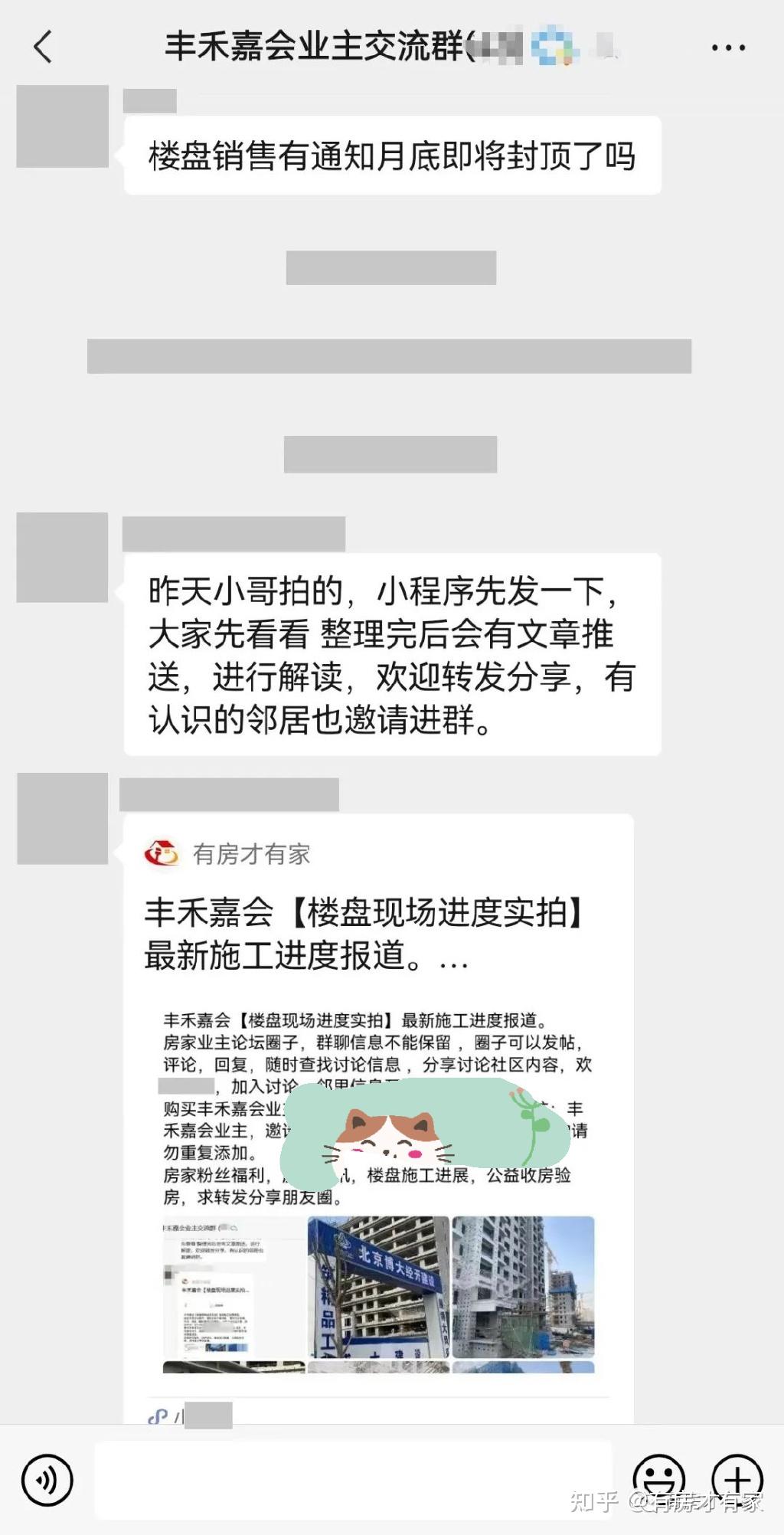The width and height of the screenshot is (784, 1535).
Task: Go back from the group chat
Action: [44, 47]
